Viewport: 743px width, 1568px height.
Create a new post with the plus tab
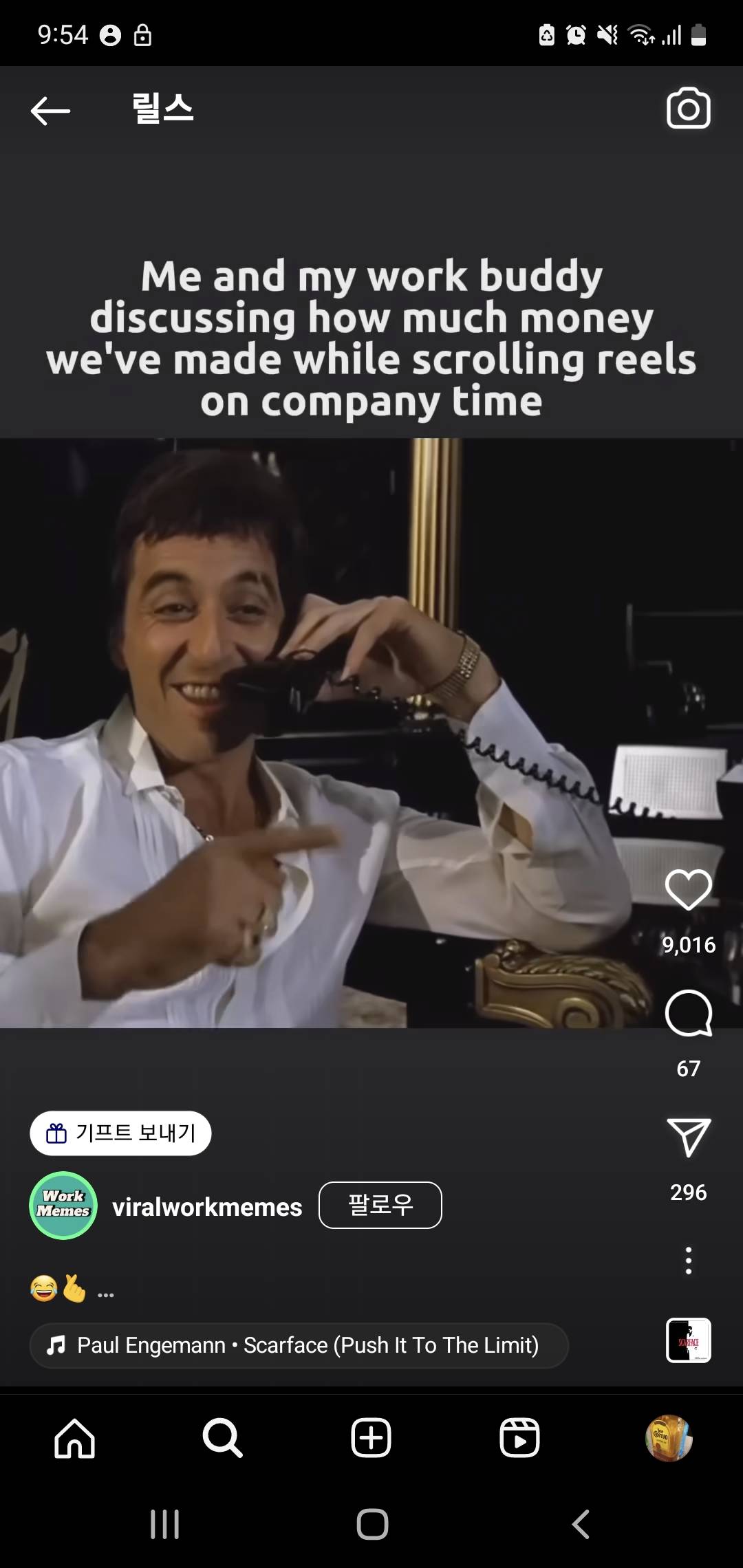click(371, 1438)
